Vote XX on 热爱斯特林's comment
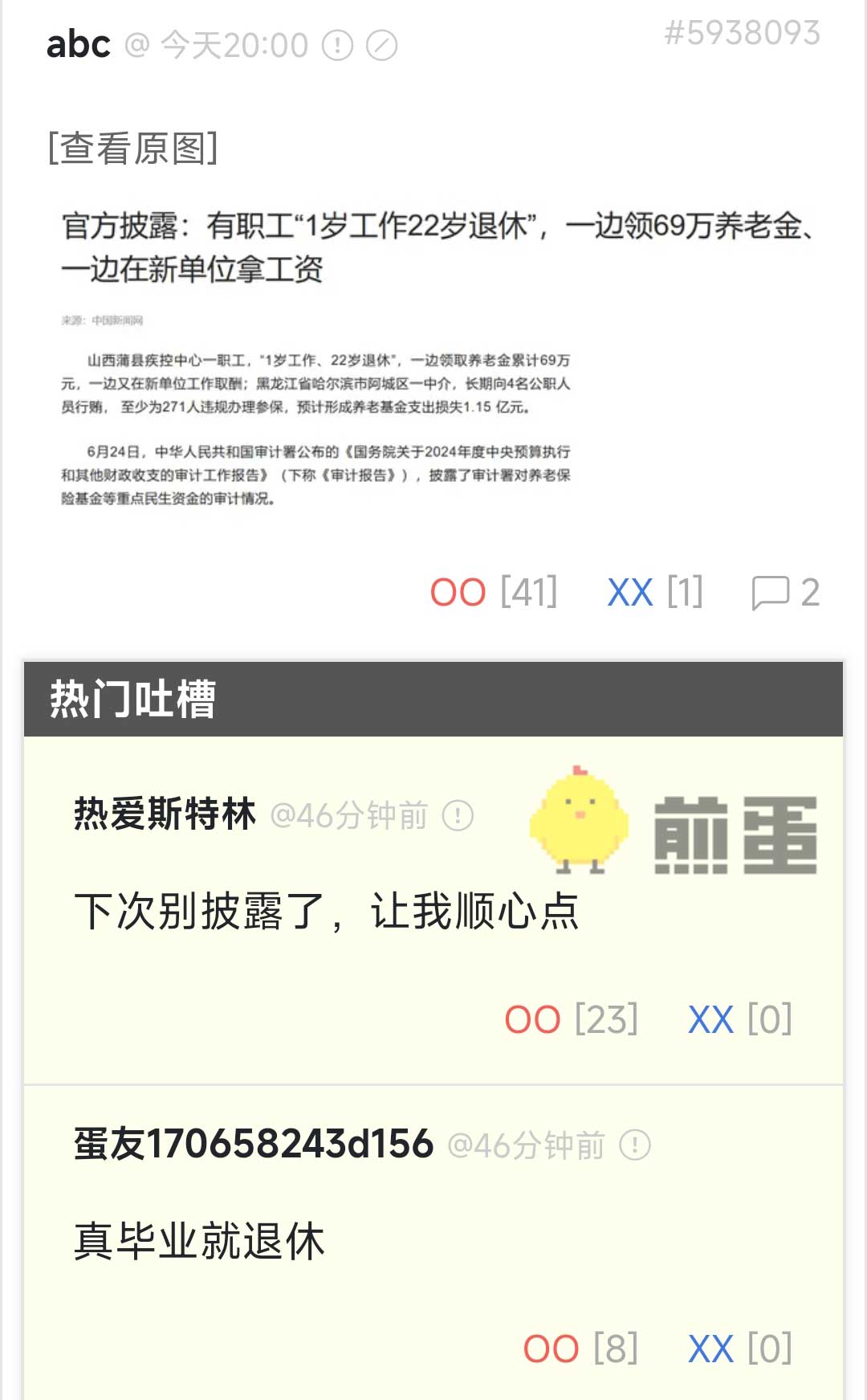The image size is (867, 1400). [710, 1019]
